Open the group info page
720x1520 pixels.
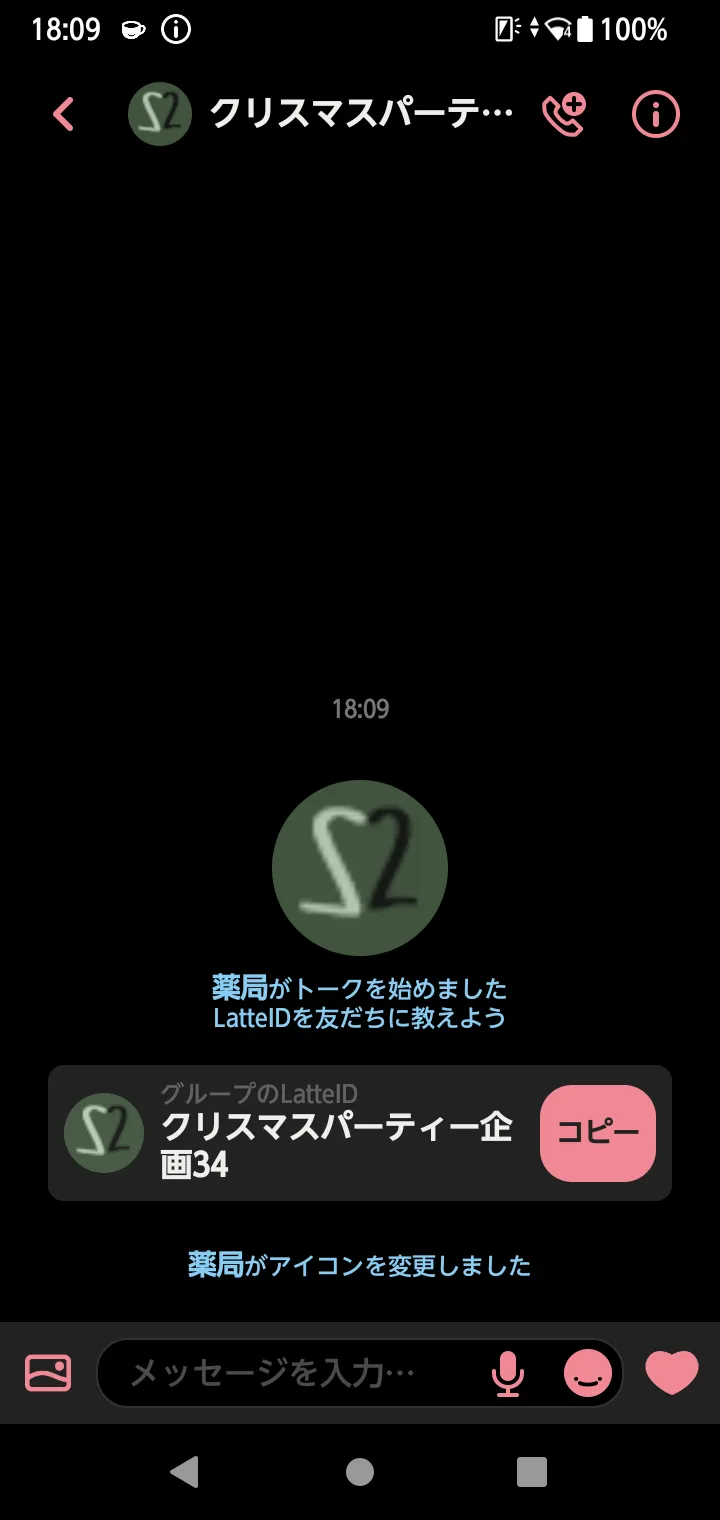[x=656, y=114]
